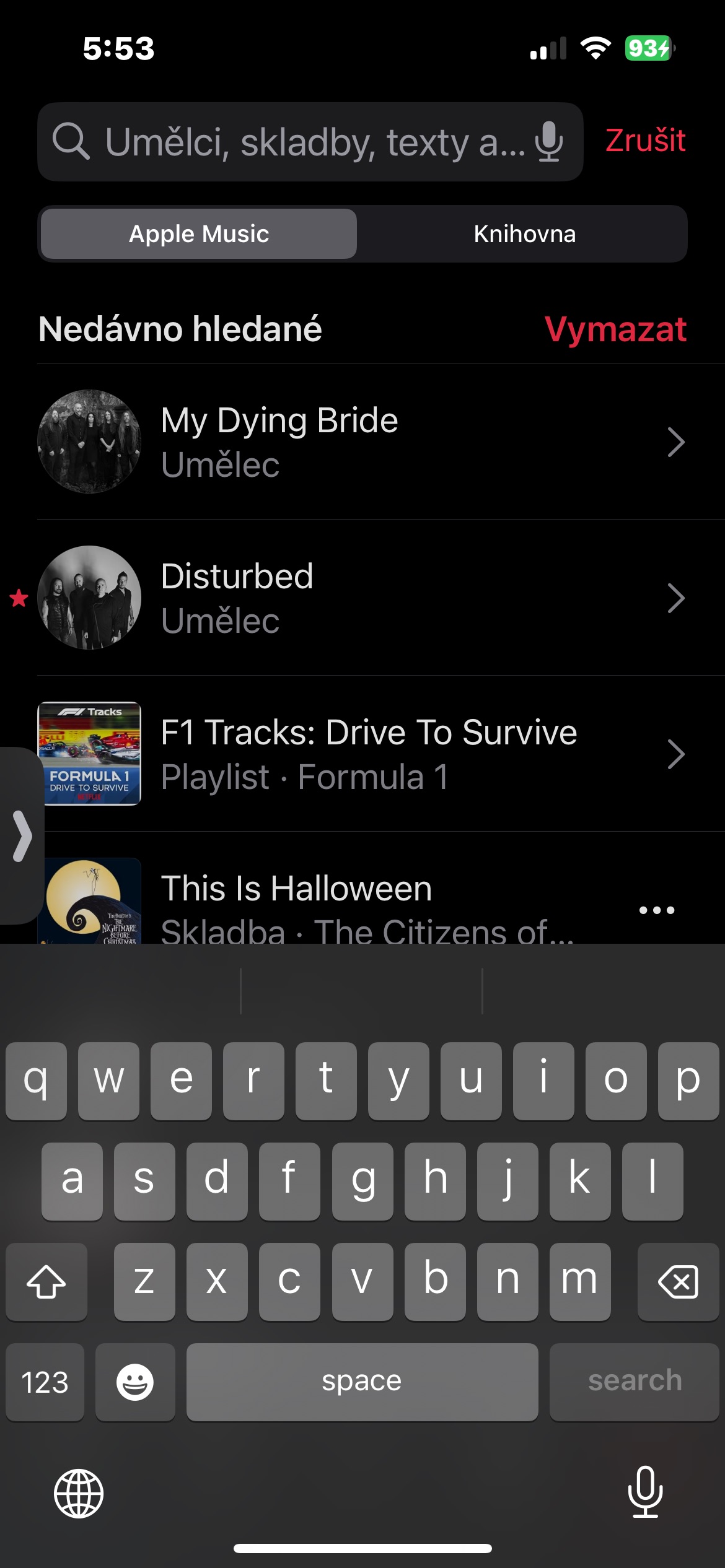The image size is (725, 1568).
Task: Clear recent searches with Vymazat
Action: click(615, 329)
